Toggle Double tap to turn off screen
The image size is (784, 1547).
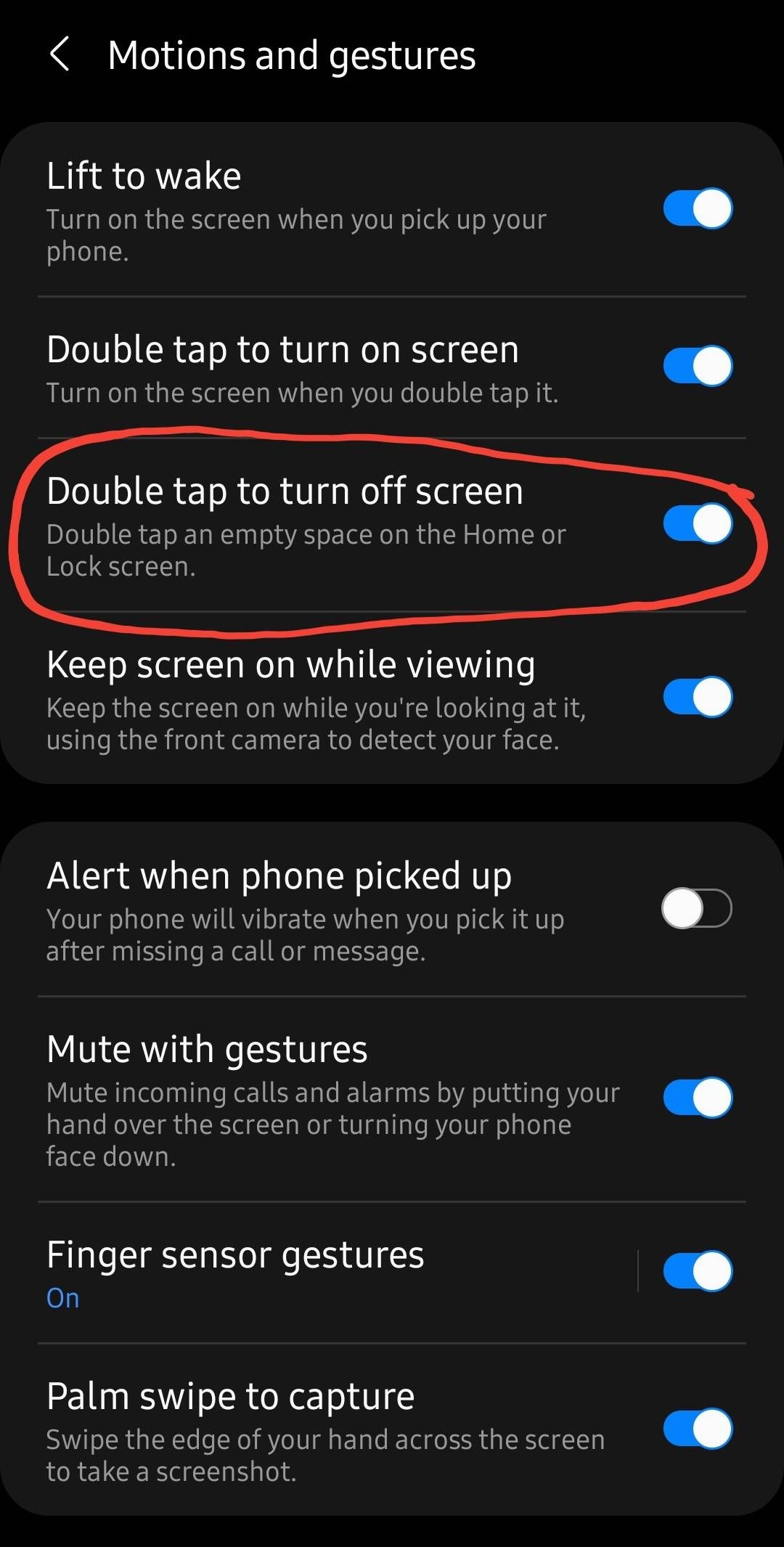697,523
